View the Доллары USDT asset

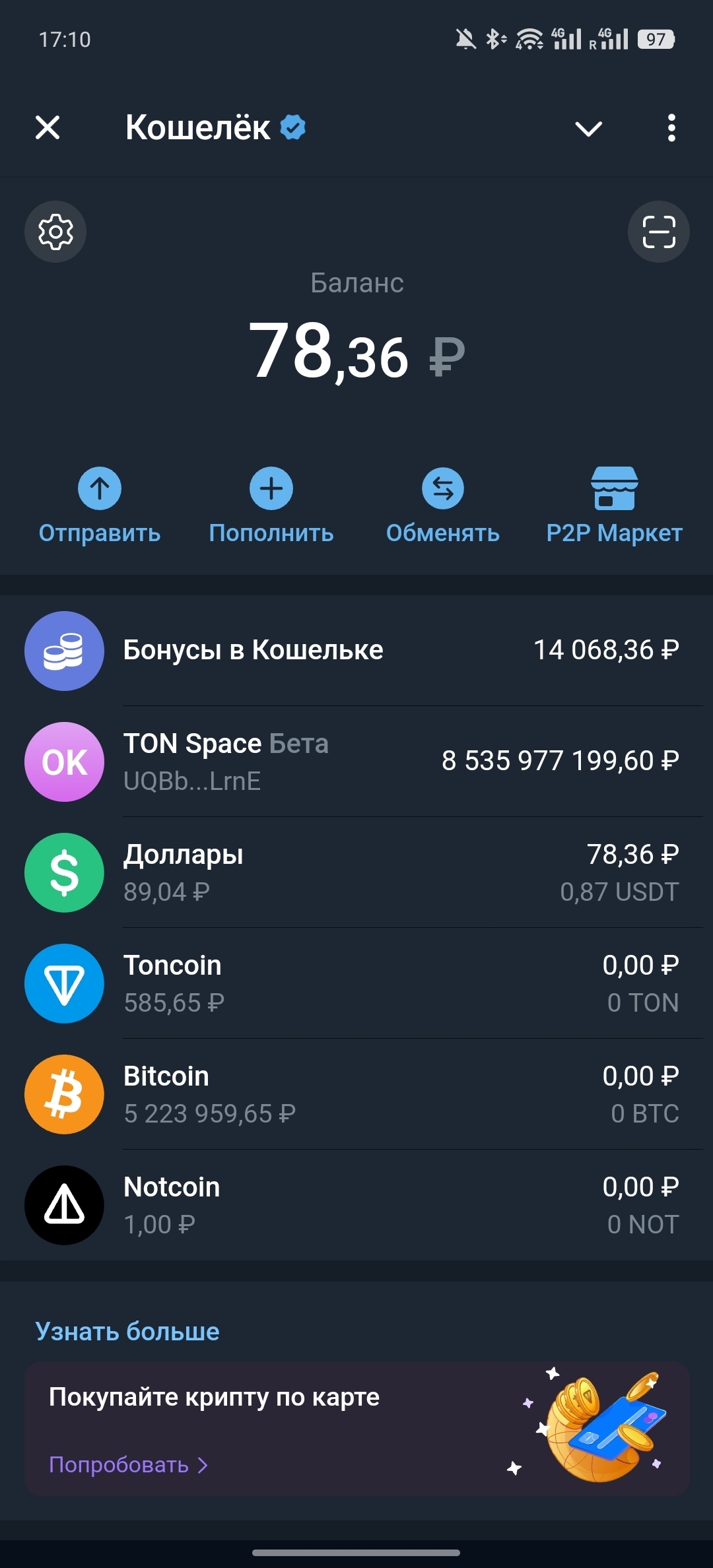[356, 872]
